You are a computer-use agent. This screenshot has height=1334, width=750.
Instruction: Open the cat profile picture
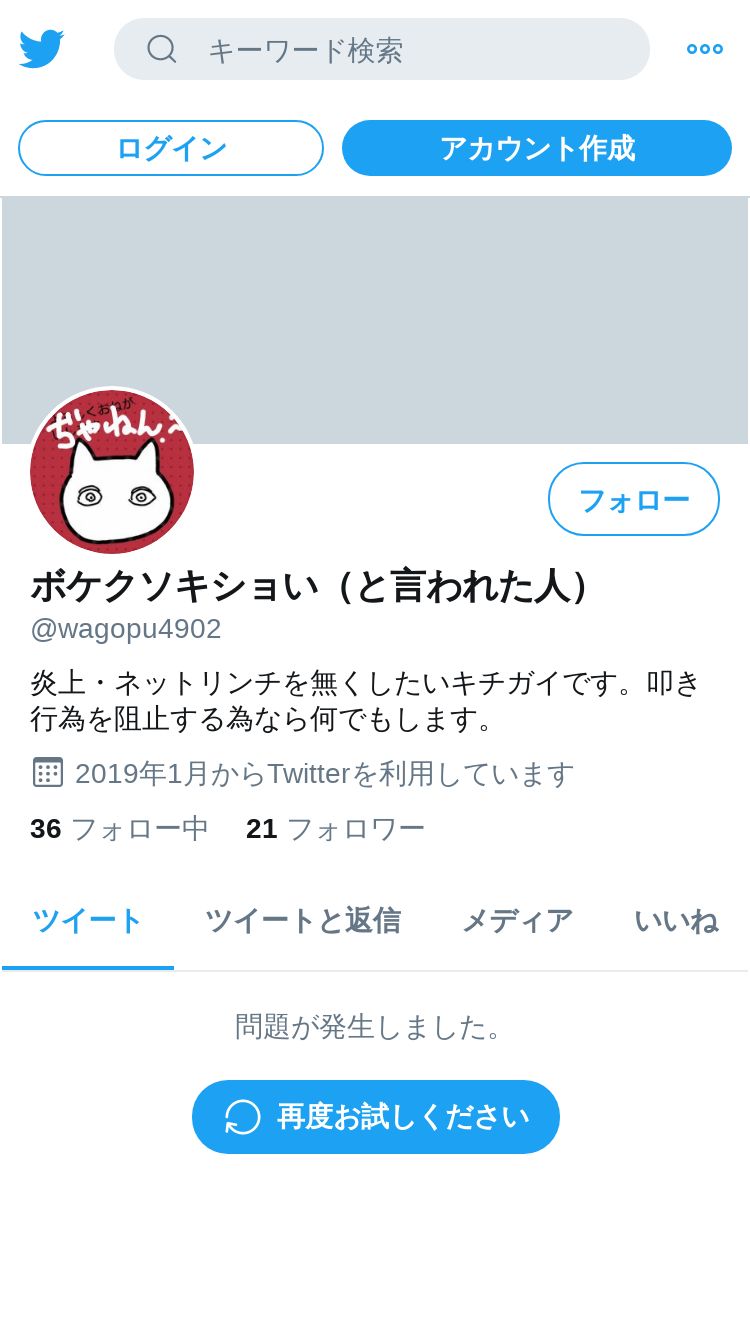(x=112, y=471)
